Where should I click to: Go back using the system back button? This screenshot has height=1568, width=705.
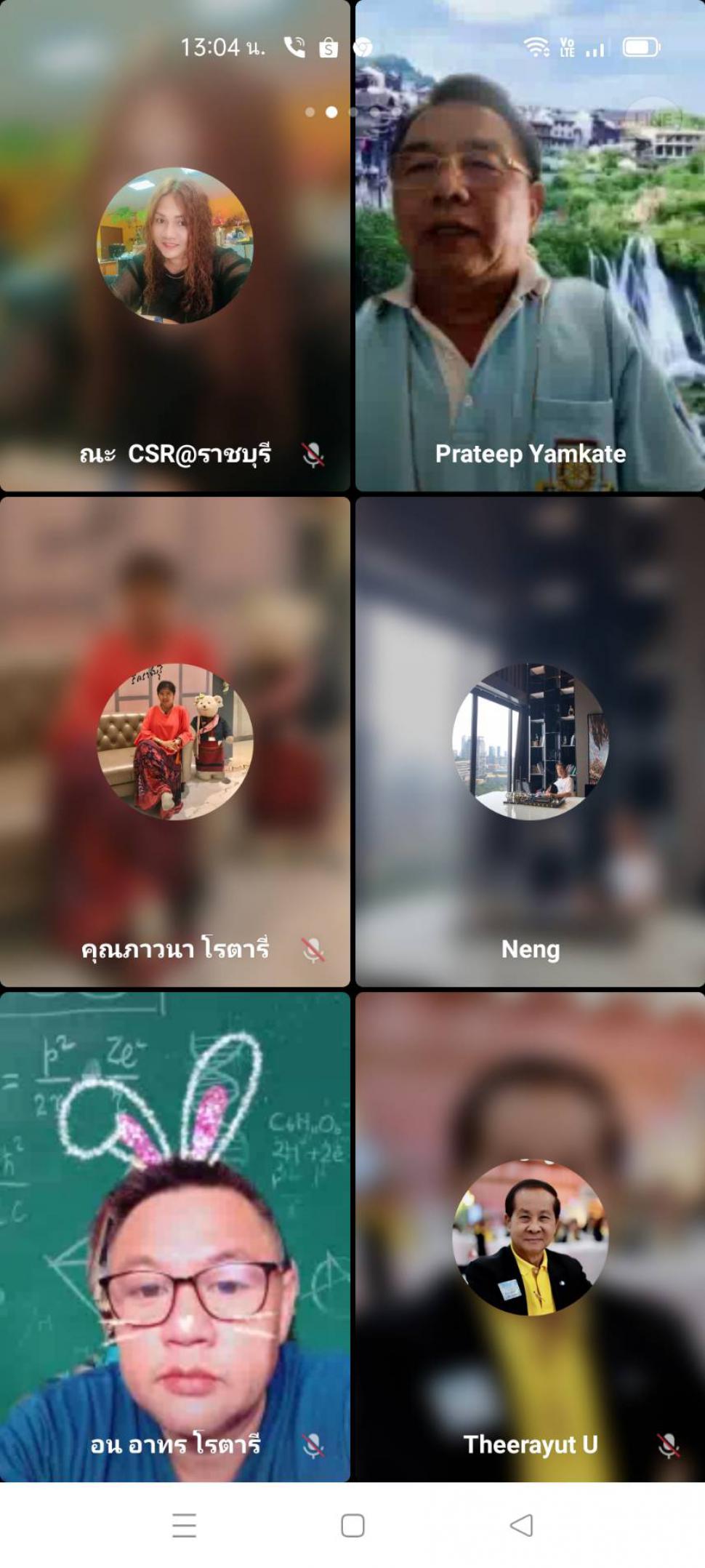521,1525
